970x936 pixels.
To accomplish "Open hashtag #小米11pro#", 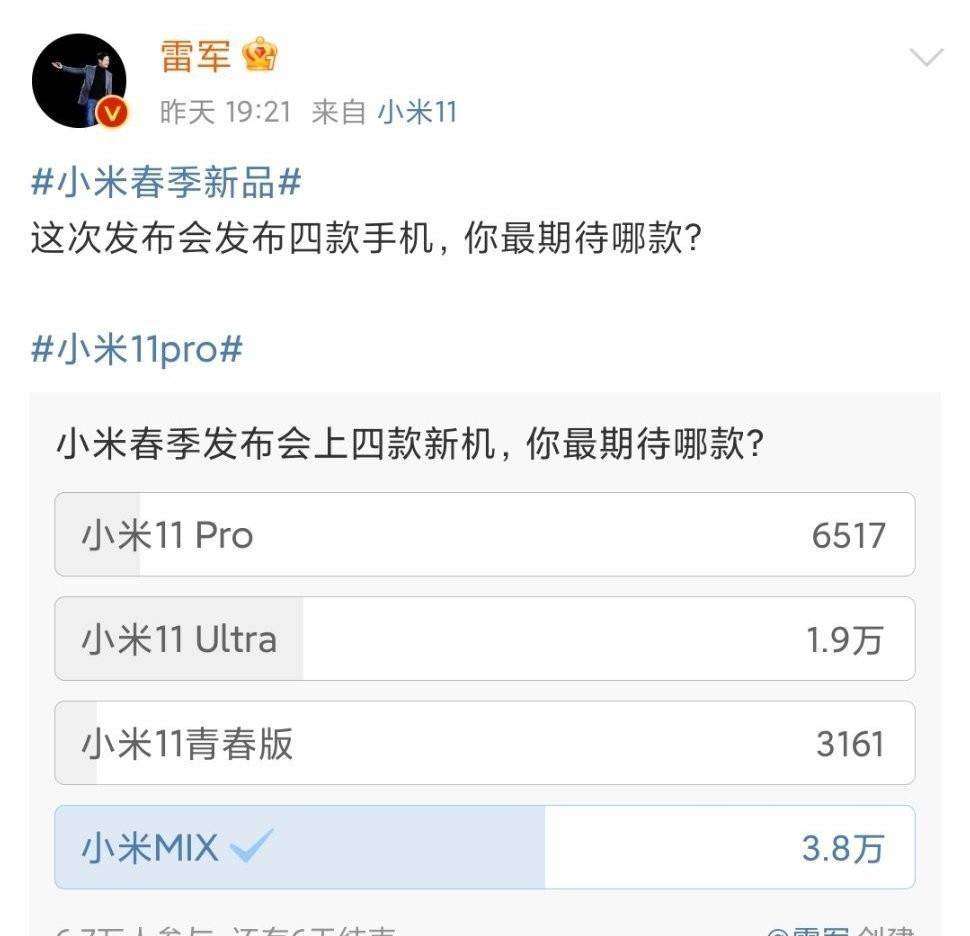I will 137,349.
